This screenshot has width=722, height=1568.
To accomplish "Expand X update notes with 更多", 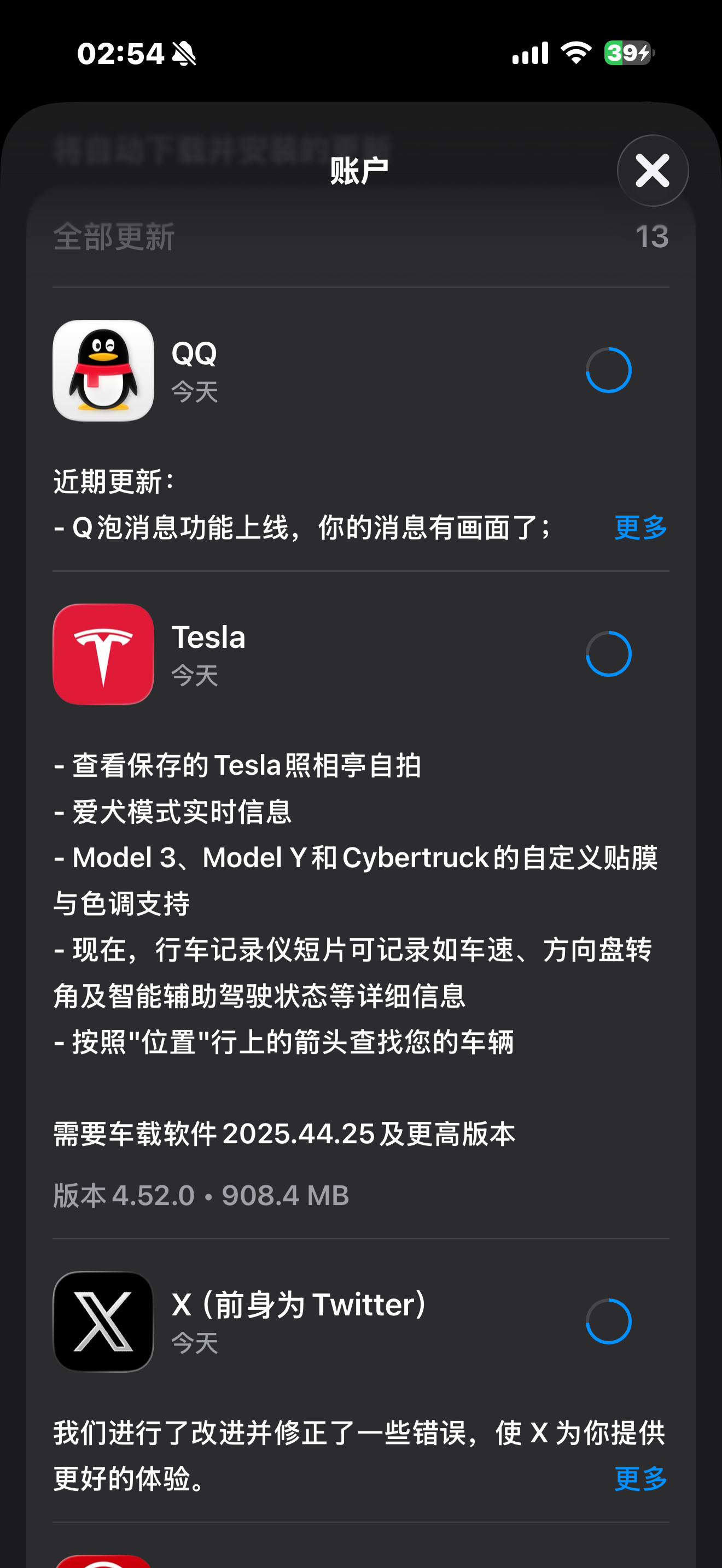I will [x=641, y=1478].
